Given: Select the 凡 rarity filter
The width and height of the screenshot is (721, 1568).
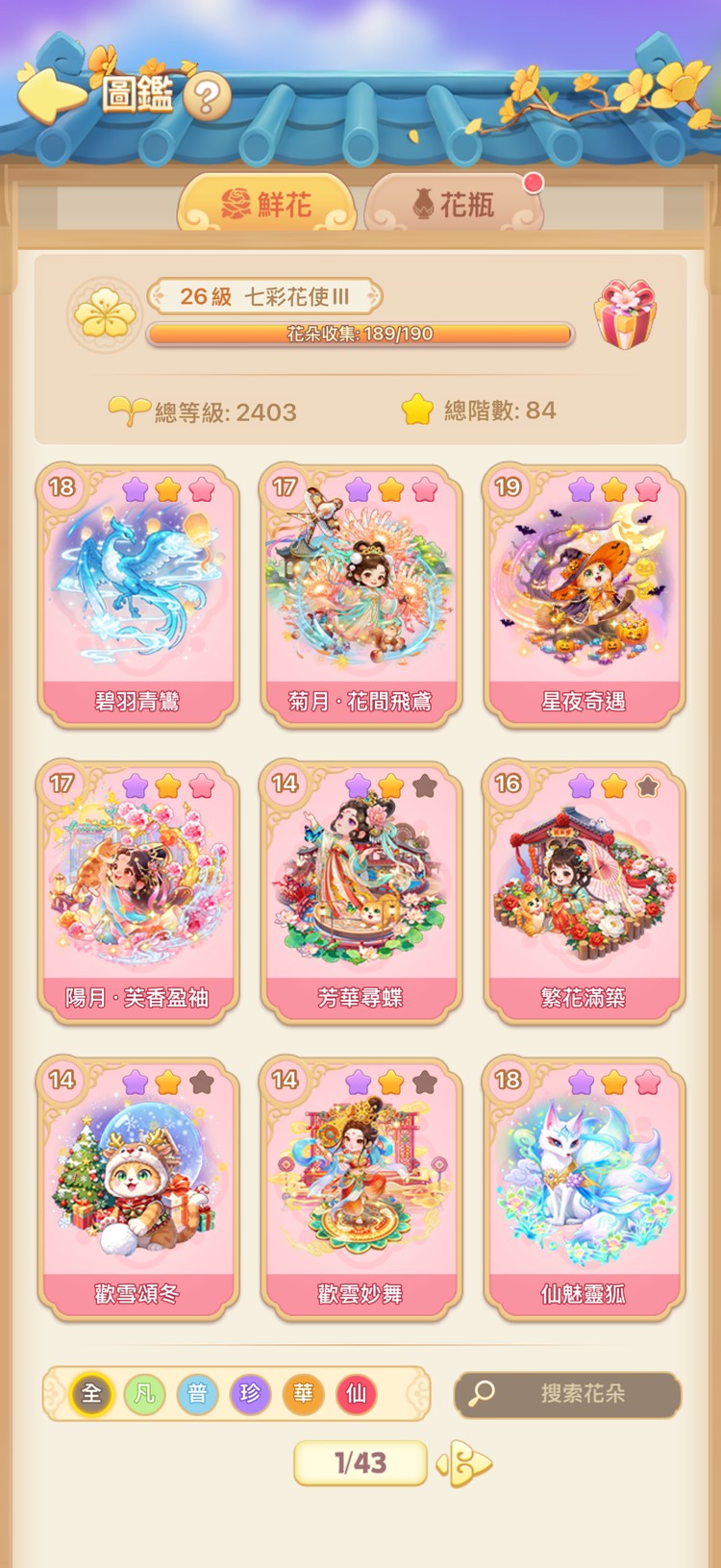Looking at the screenshot, I should tap(145, 1395).
